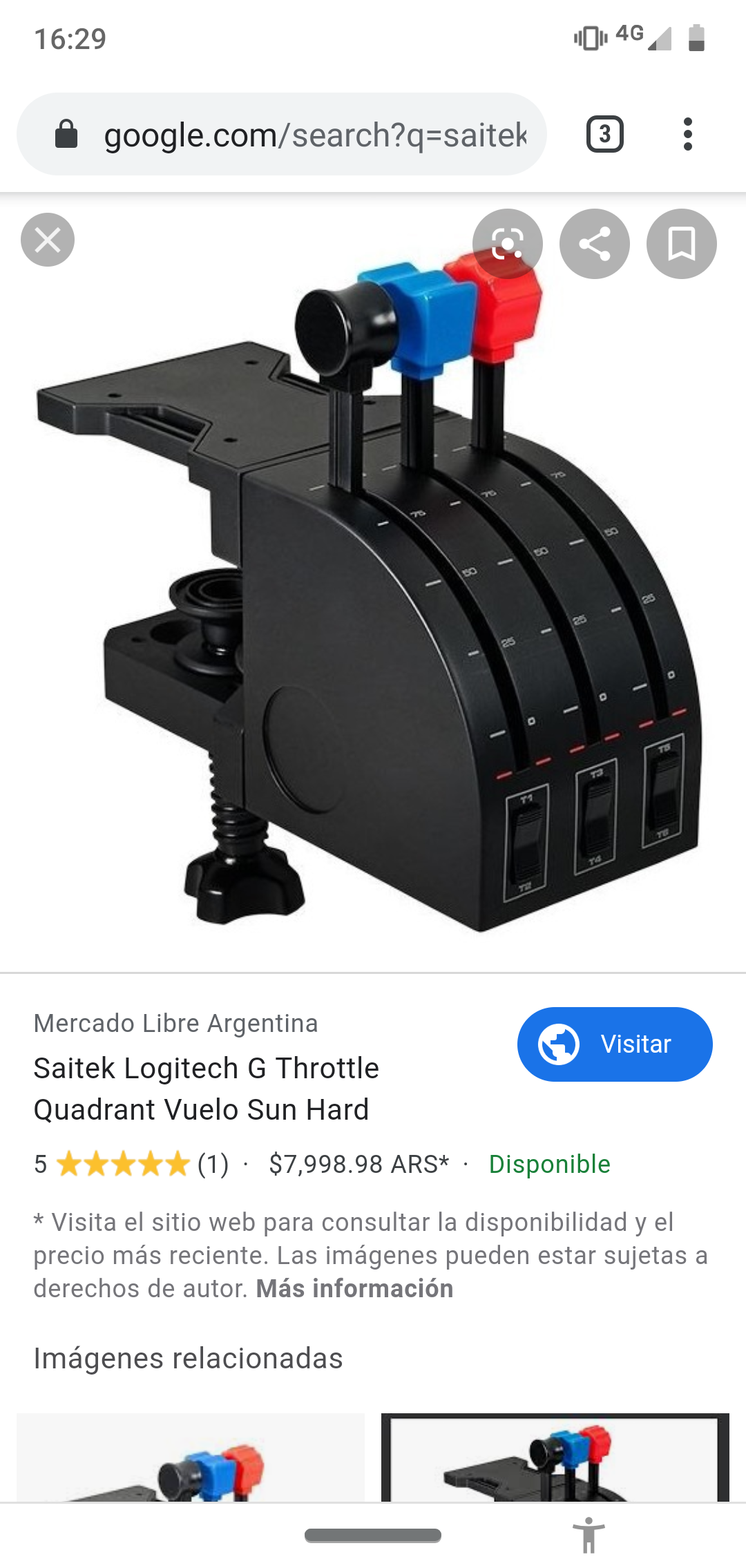Open the tab switcher showing 3 tabs
Screen dimensions: 746x1568
(x=604, y=134)
